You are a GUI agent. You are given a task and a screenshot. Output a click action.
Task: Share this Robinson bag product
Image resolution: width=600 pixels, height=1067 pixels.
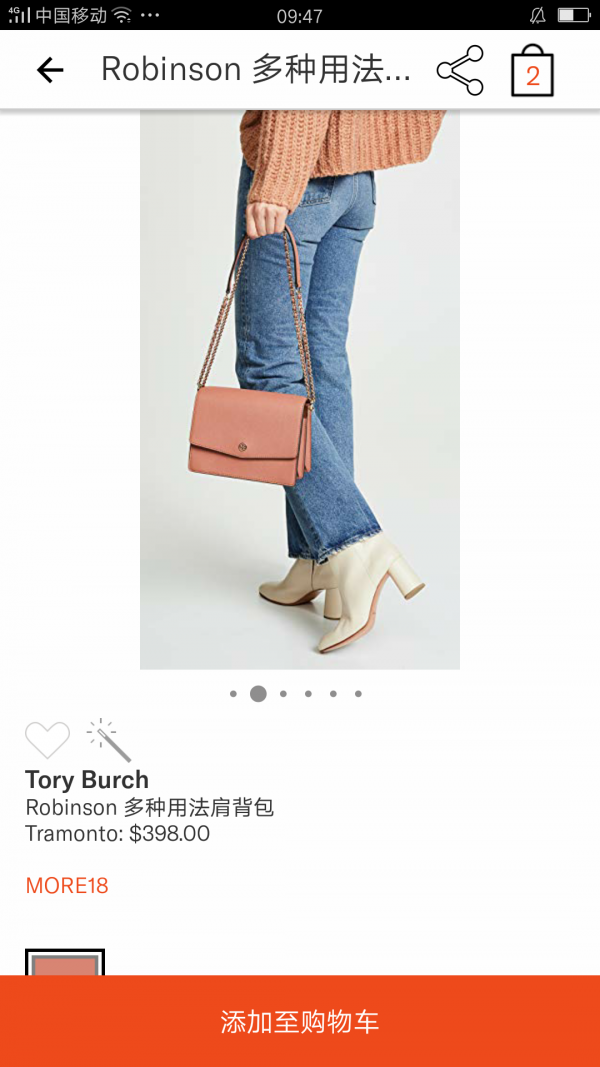click(460, 70)
